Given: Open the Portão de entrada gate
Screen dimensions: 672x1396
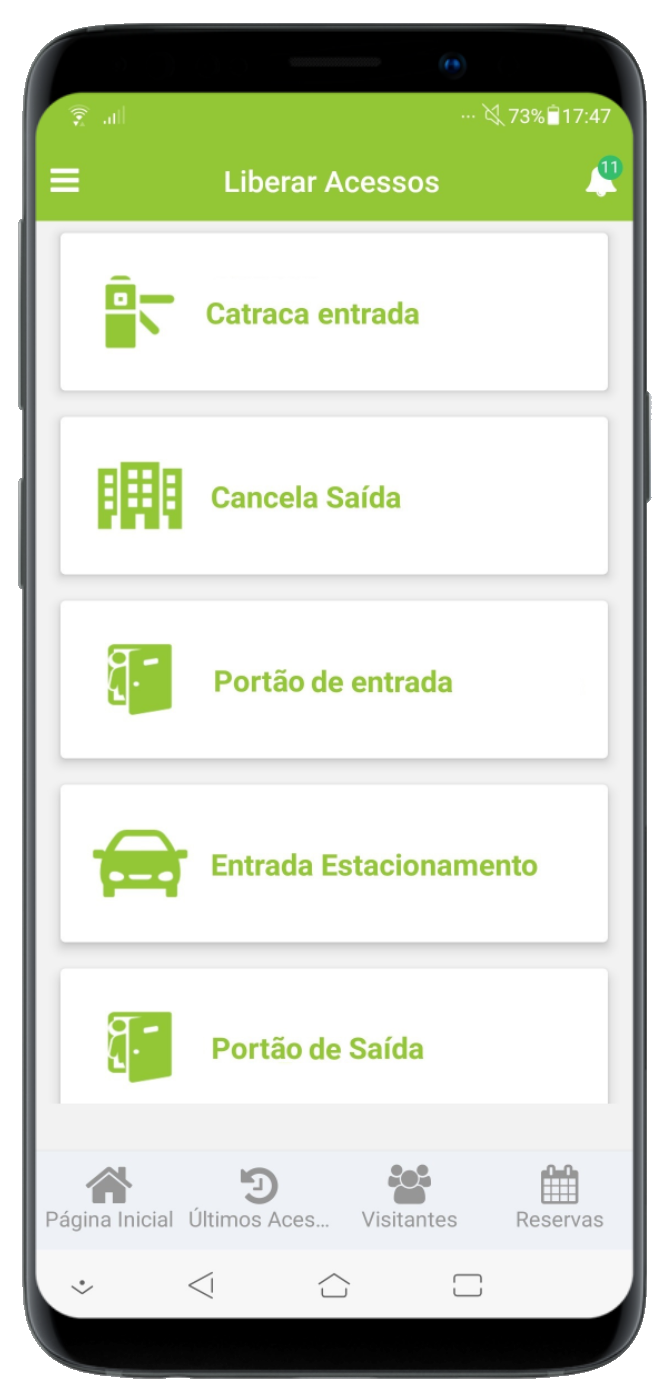Looking at the screenshot, I should tap(334, 681).
